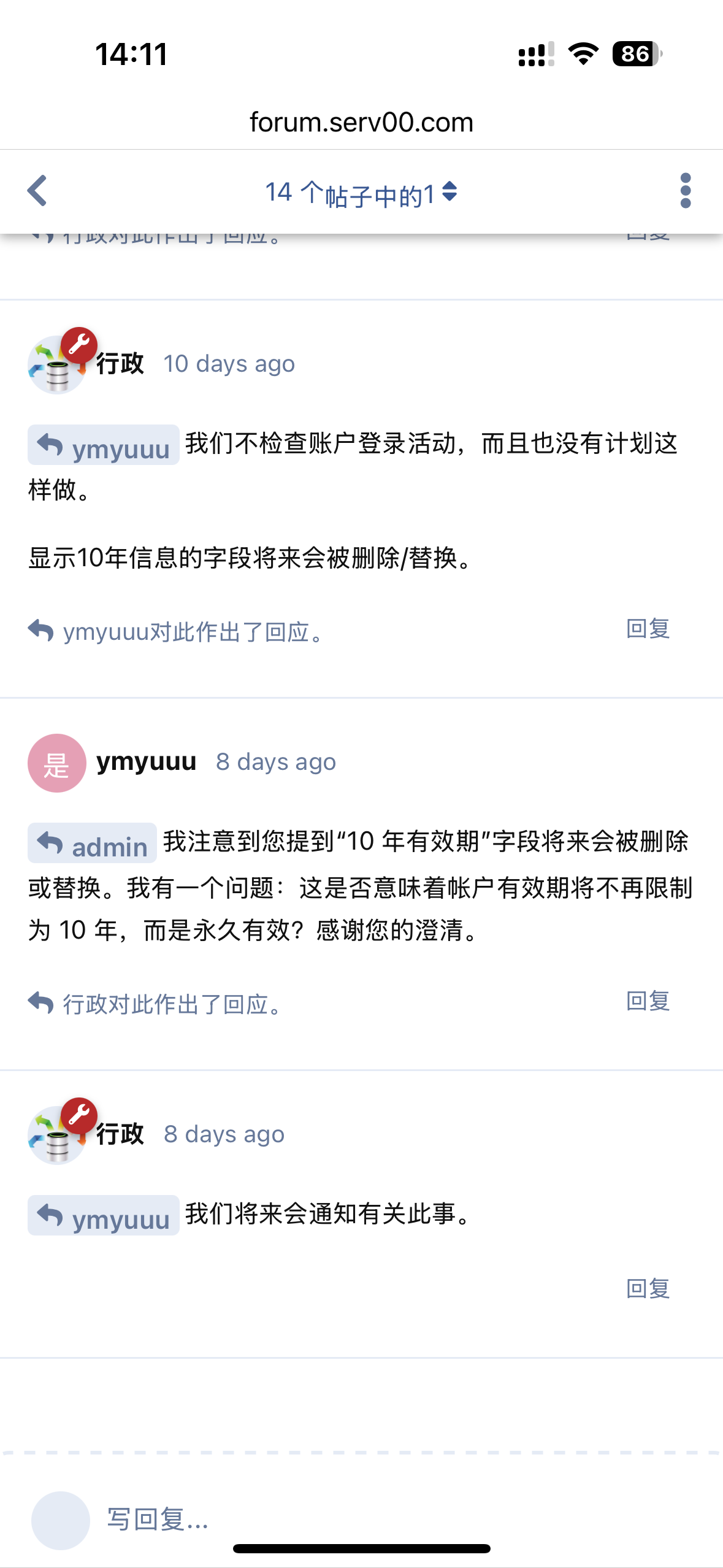
Task: Open the three-dot overflow menu
Action: coord(685,191)
